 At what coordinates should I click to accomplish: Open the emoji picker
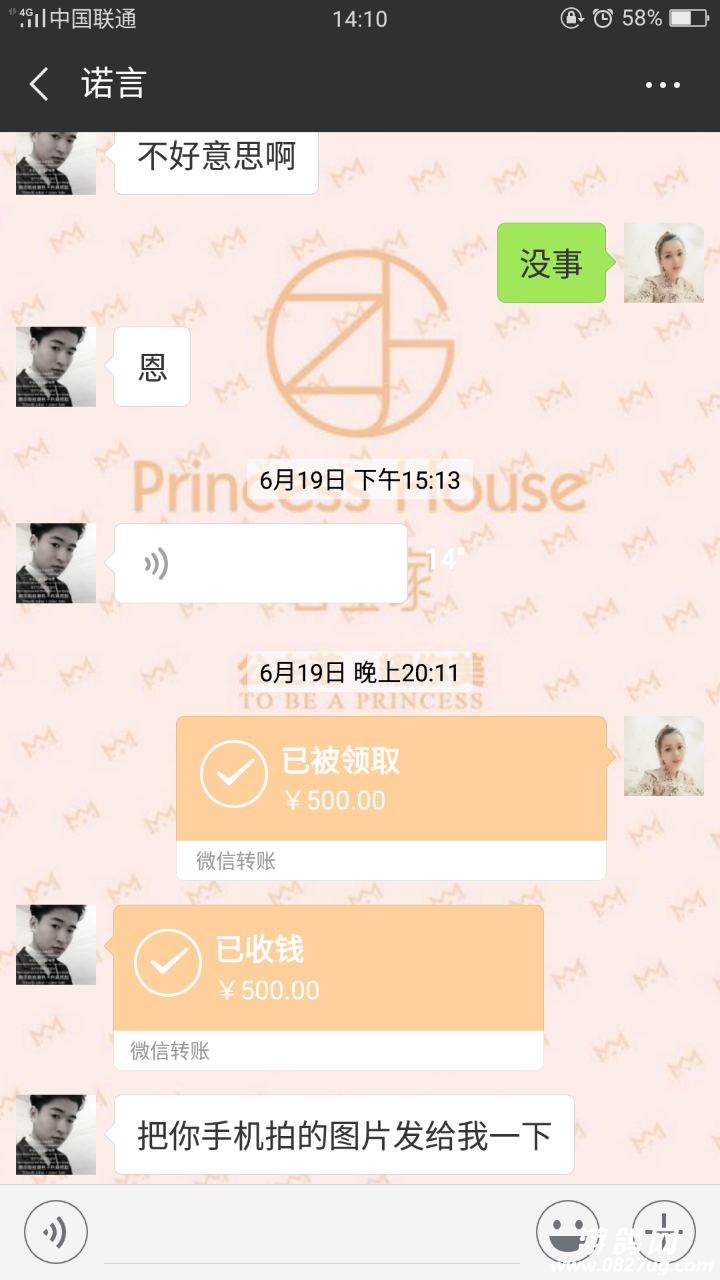coord(568,1233)
